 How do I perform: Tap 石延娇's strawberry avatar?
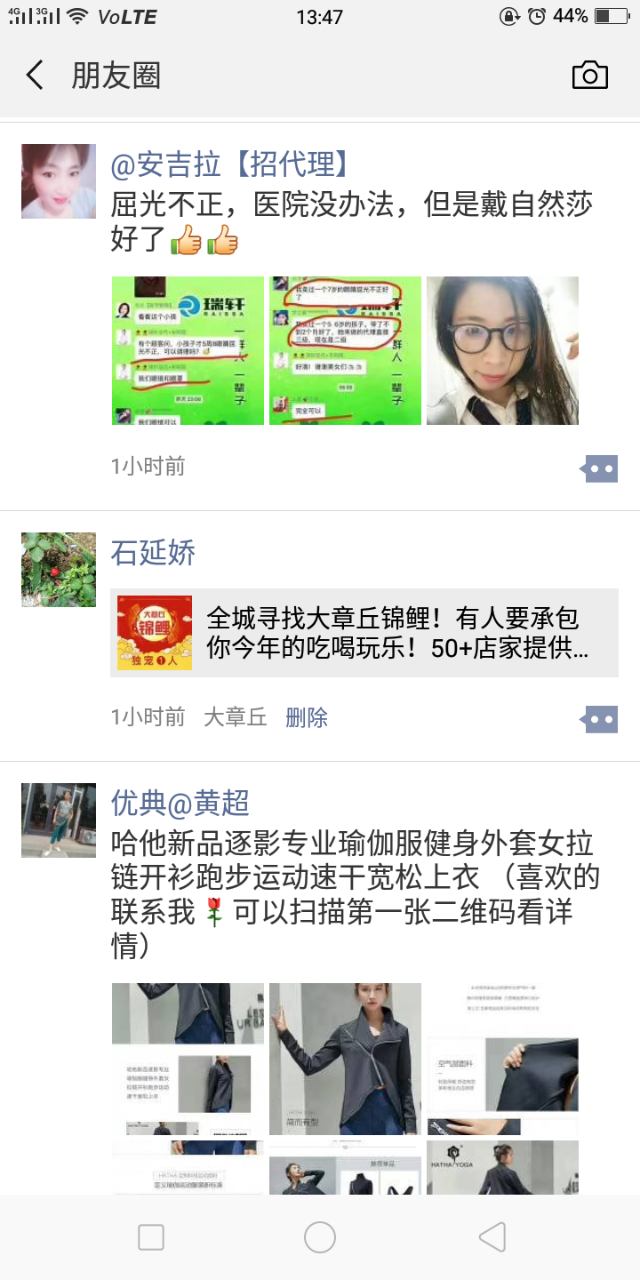tap(59, 569)
